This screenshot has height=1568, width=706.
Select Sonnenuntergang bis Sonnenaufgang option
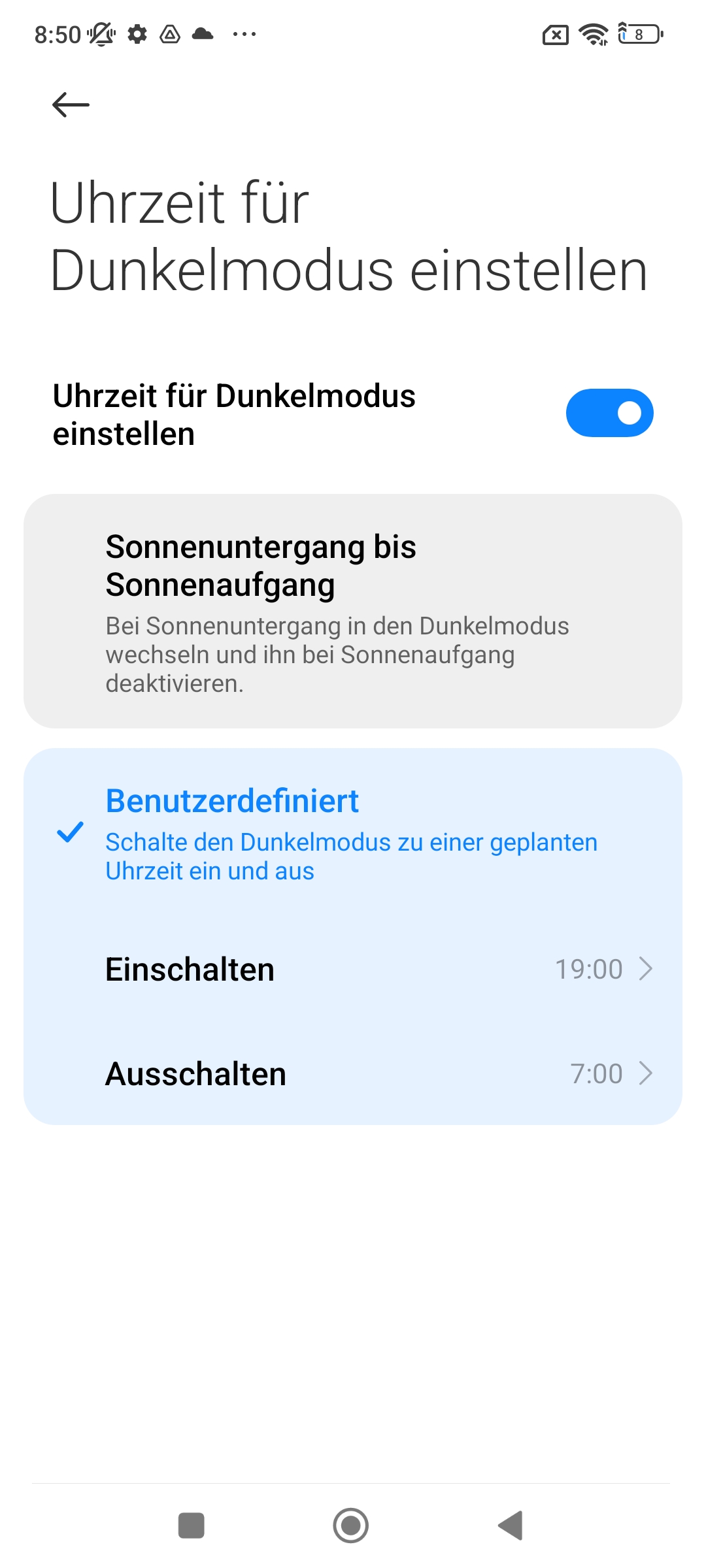click(x=353, y=611)
